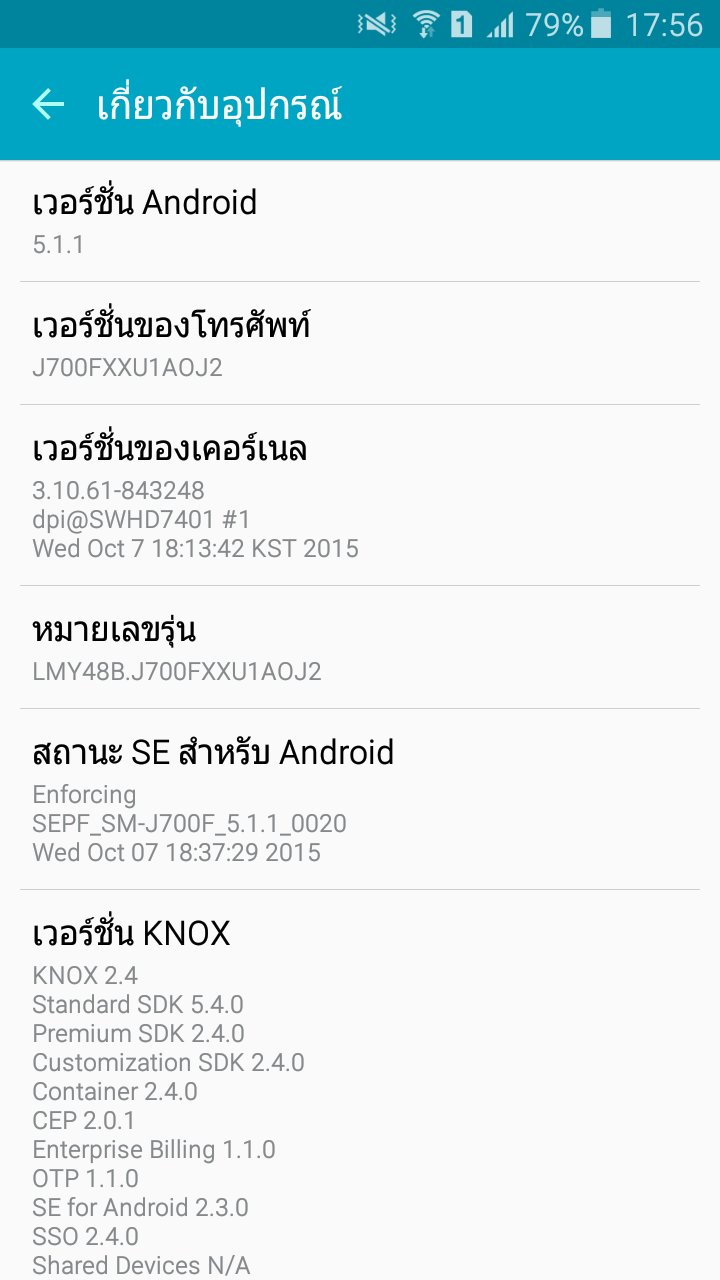Image resolution: width=720 pixels, height=1280 pixels.
Task: Select the เวอร์ชั่นของโทรศัพท์ row
Action: click(360, 344)
